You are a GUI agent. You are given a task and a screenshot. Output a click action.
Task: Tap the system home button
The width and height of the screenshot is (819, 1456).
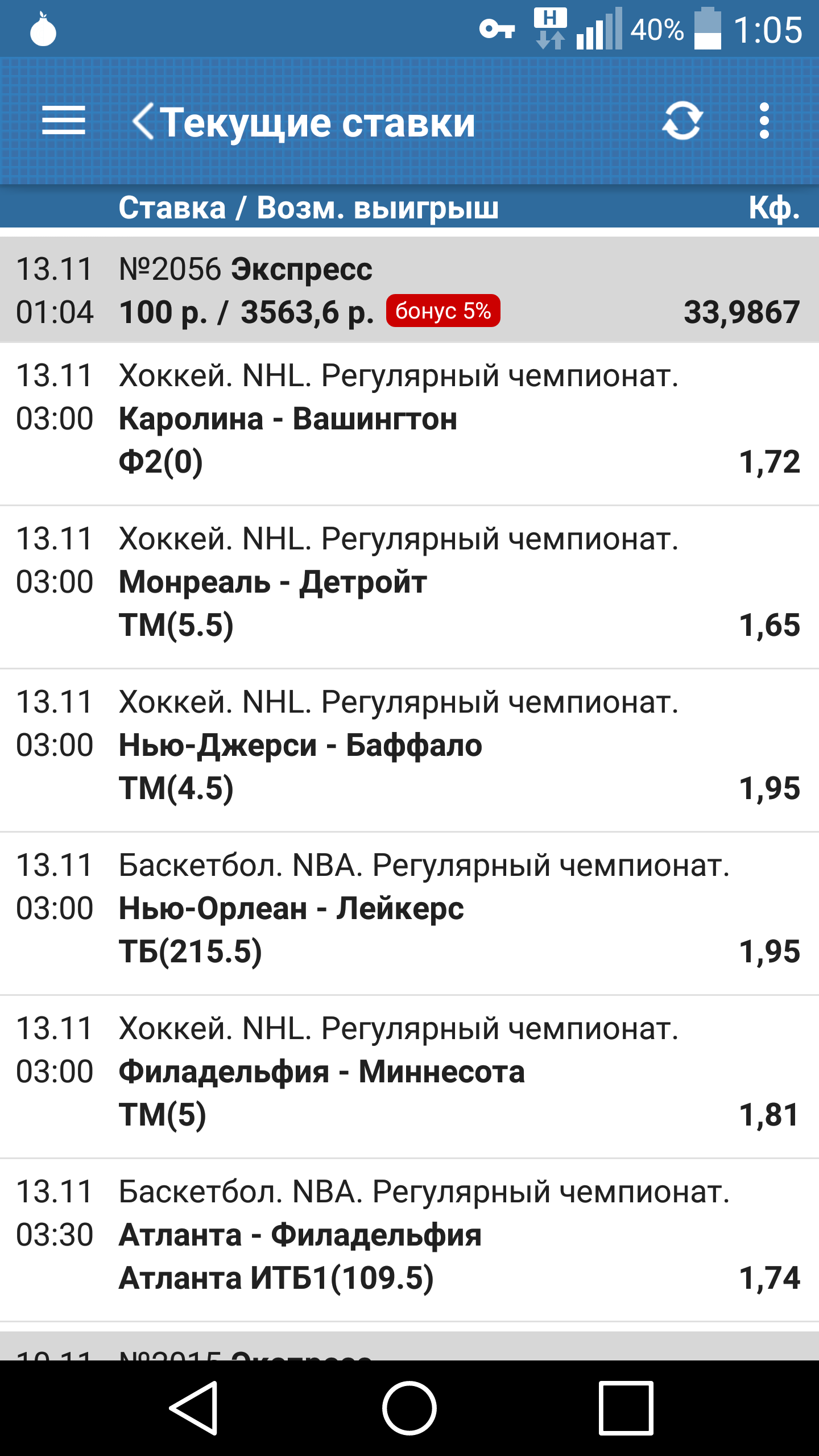tap(409, 1408)
